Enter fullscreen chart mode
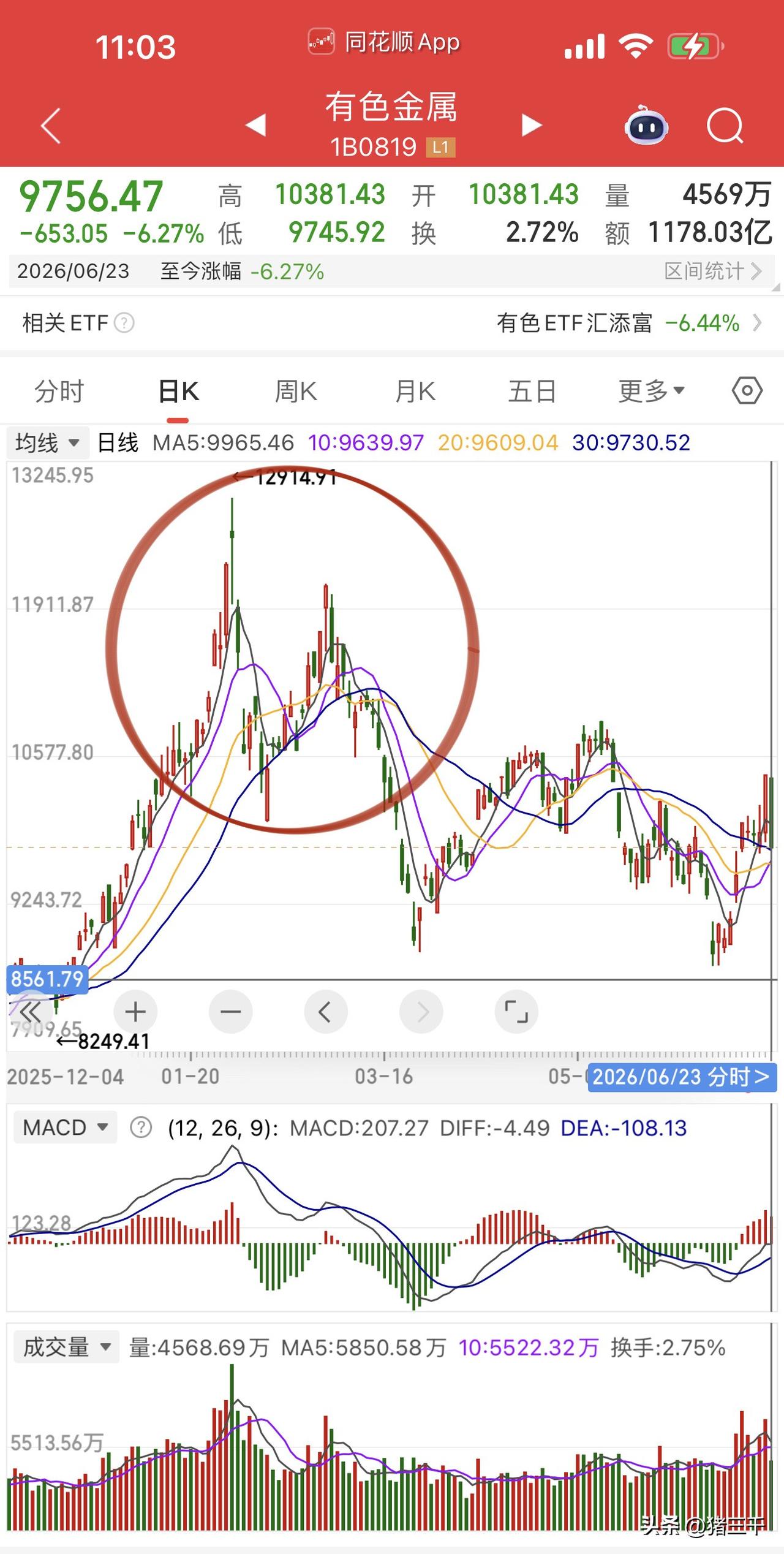The image size is (784, 1554). (516, 1012)
